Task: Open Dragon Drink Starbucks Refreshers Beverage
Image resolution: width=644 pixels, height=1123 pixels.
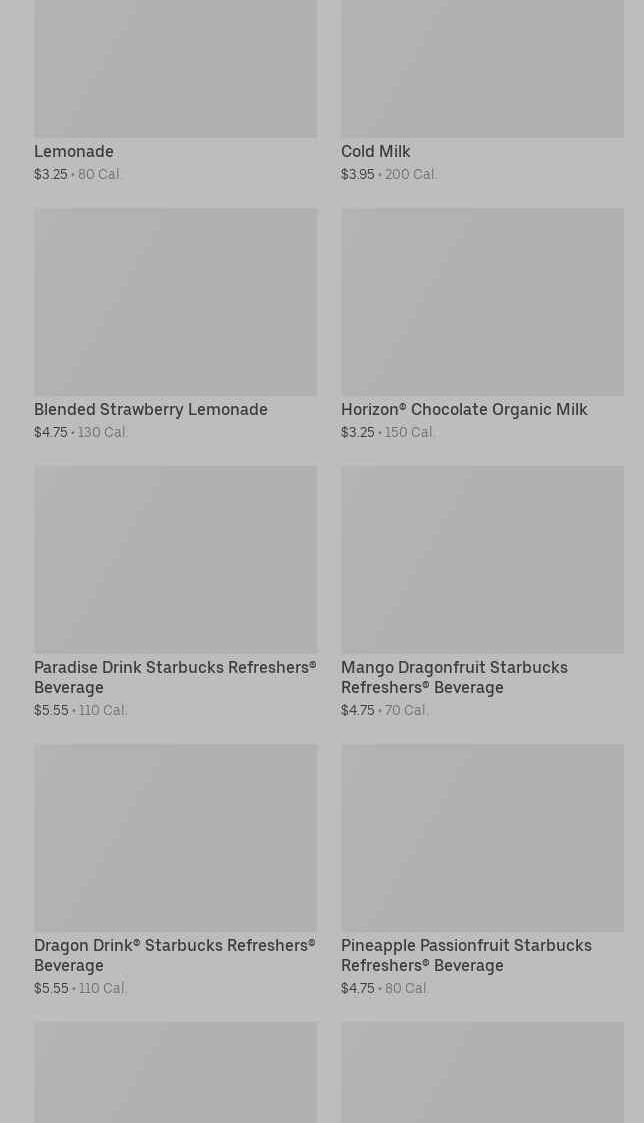Action: (x=176, y=870)
